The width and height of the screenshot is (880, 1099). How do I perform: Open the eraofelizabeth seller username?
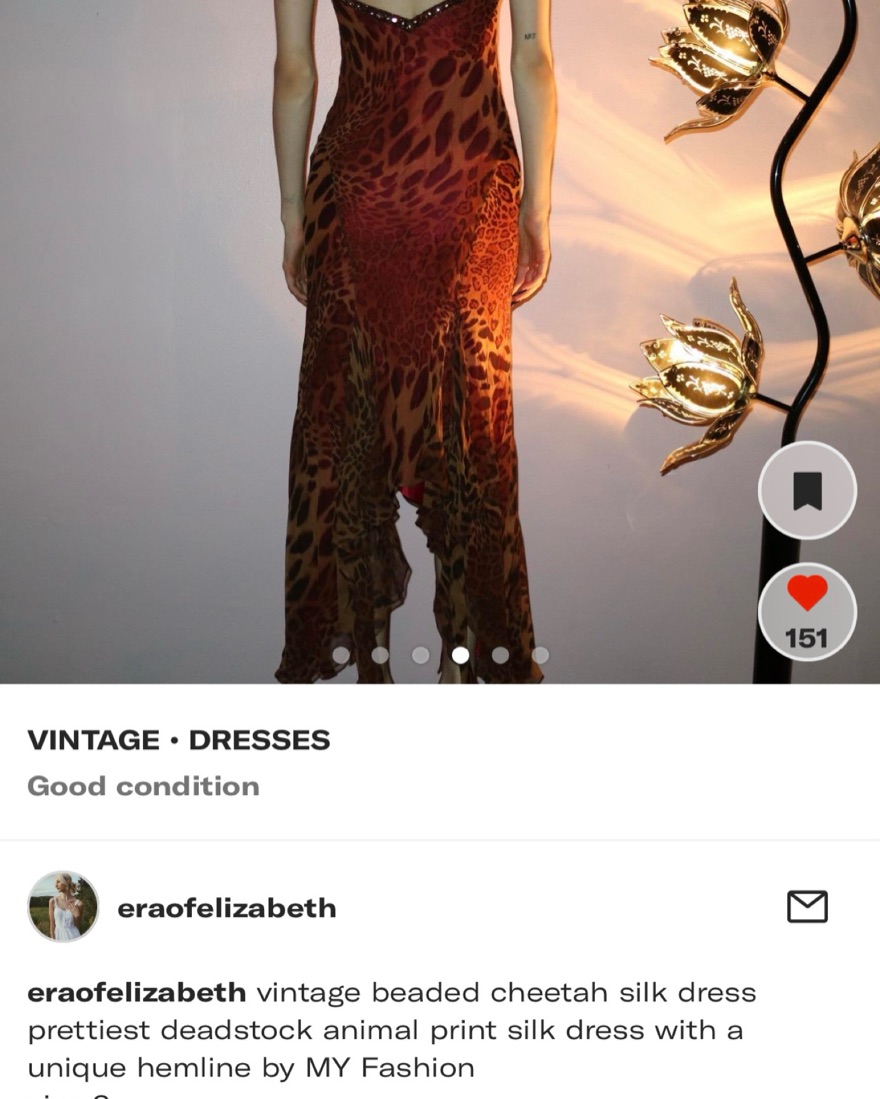coord(226,908)
